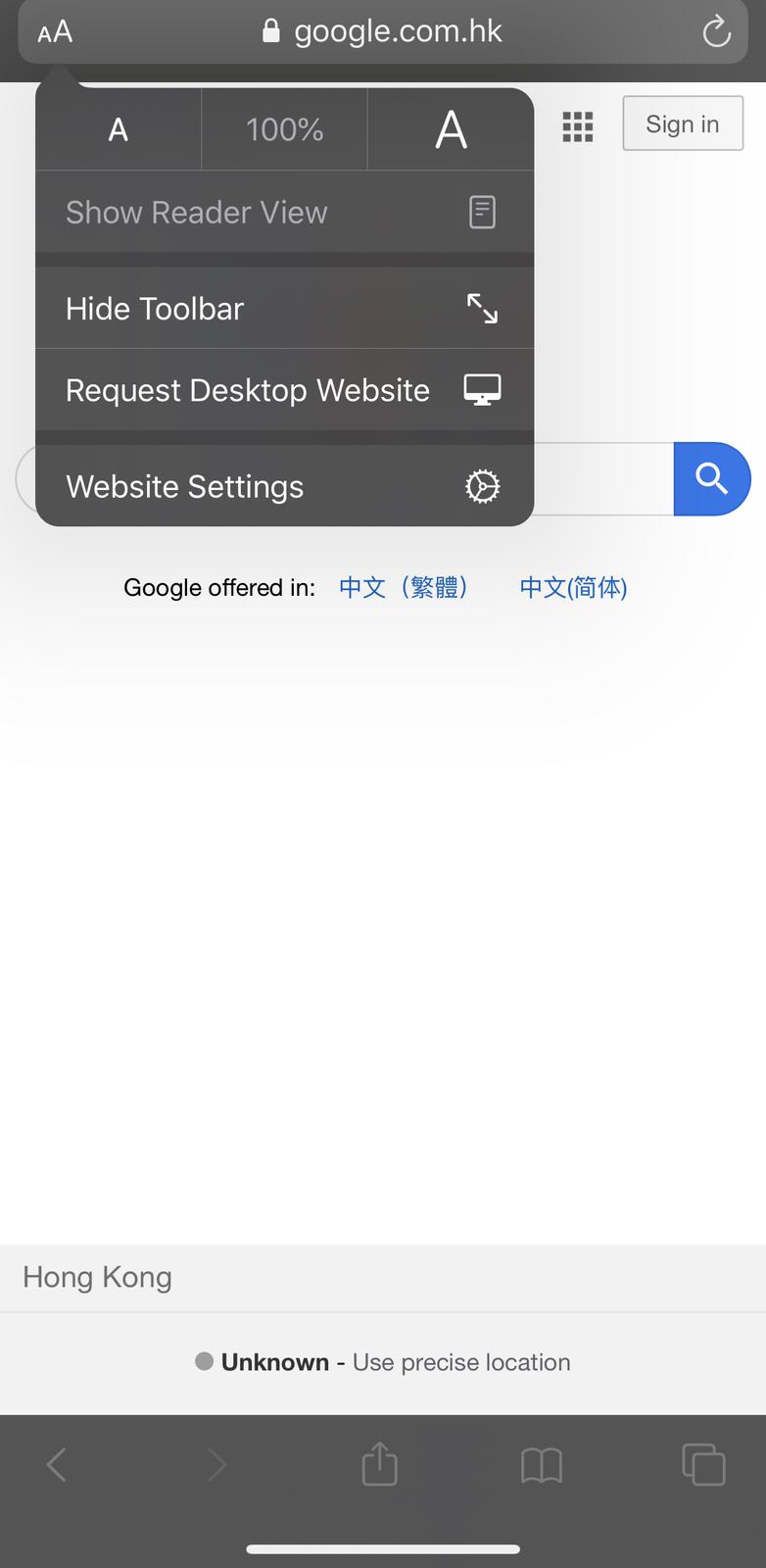Tap the AA text size button
Viewport: 766px width, 1568px height.
(55, 32)
